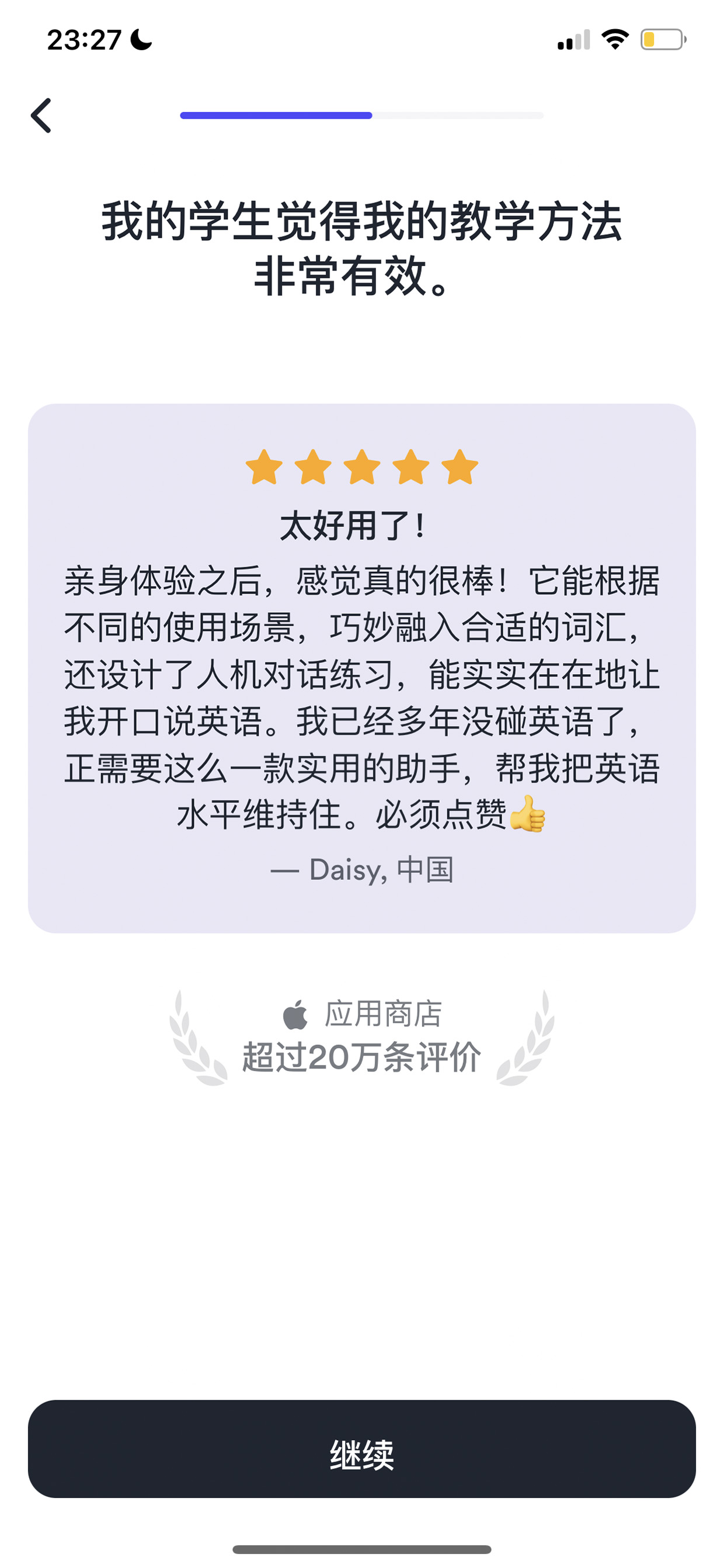Viewport: 724px width, 1568px height.
Task: Go back using the top-left arrow
Action: click(41, 115)
